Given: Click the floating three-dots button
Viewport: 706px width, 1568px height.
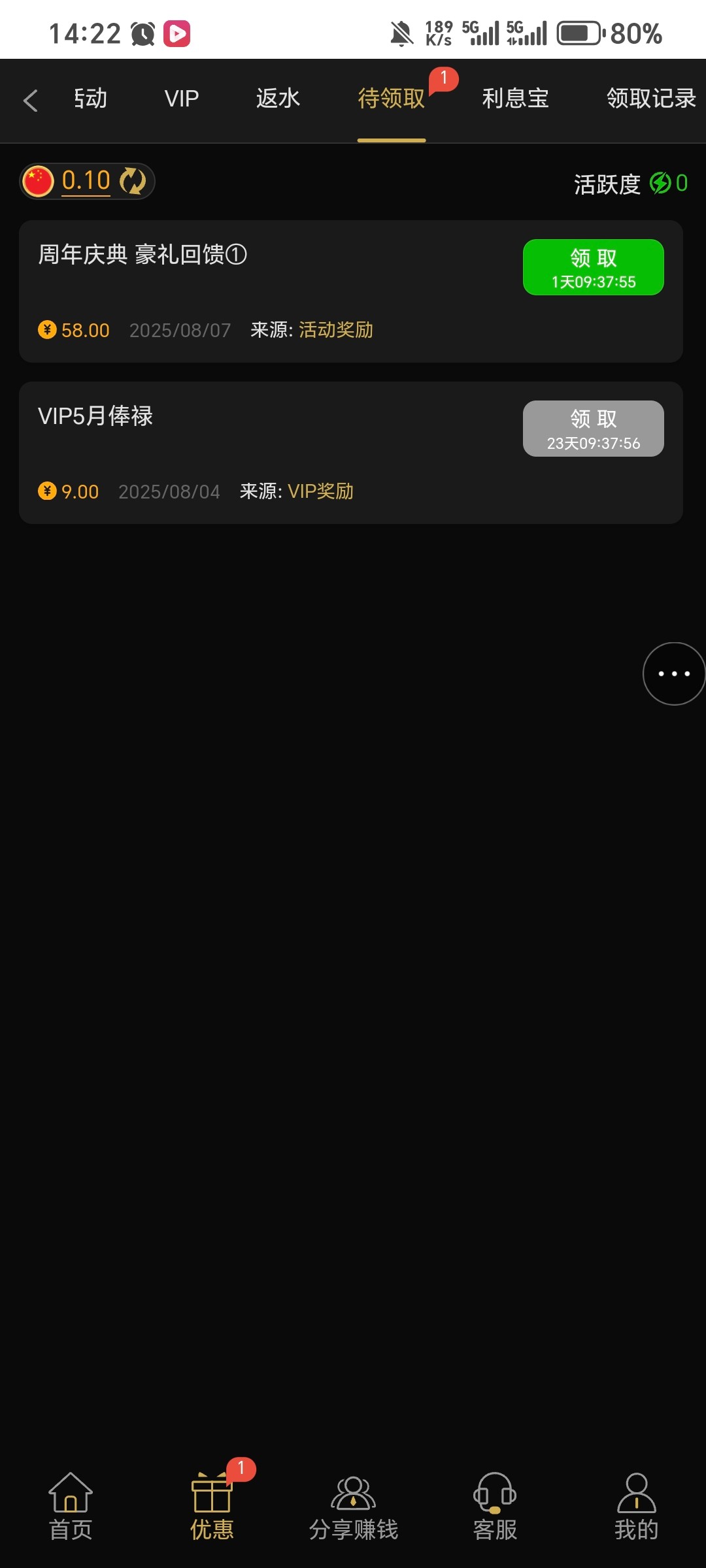Looking at the screenshot, I should [673, 674].
